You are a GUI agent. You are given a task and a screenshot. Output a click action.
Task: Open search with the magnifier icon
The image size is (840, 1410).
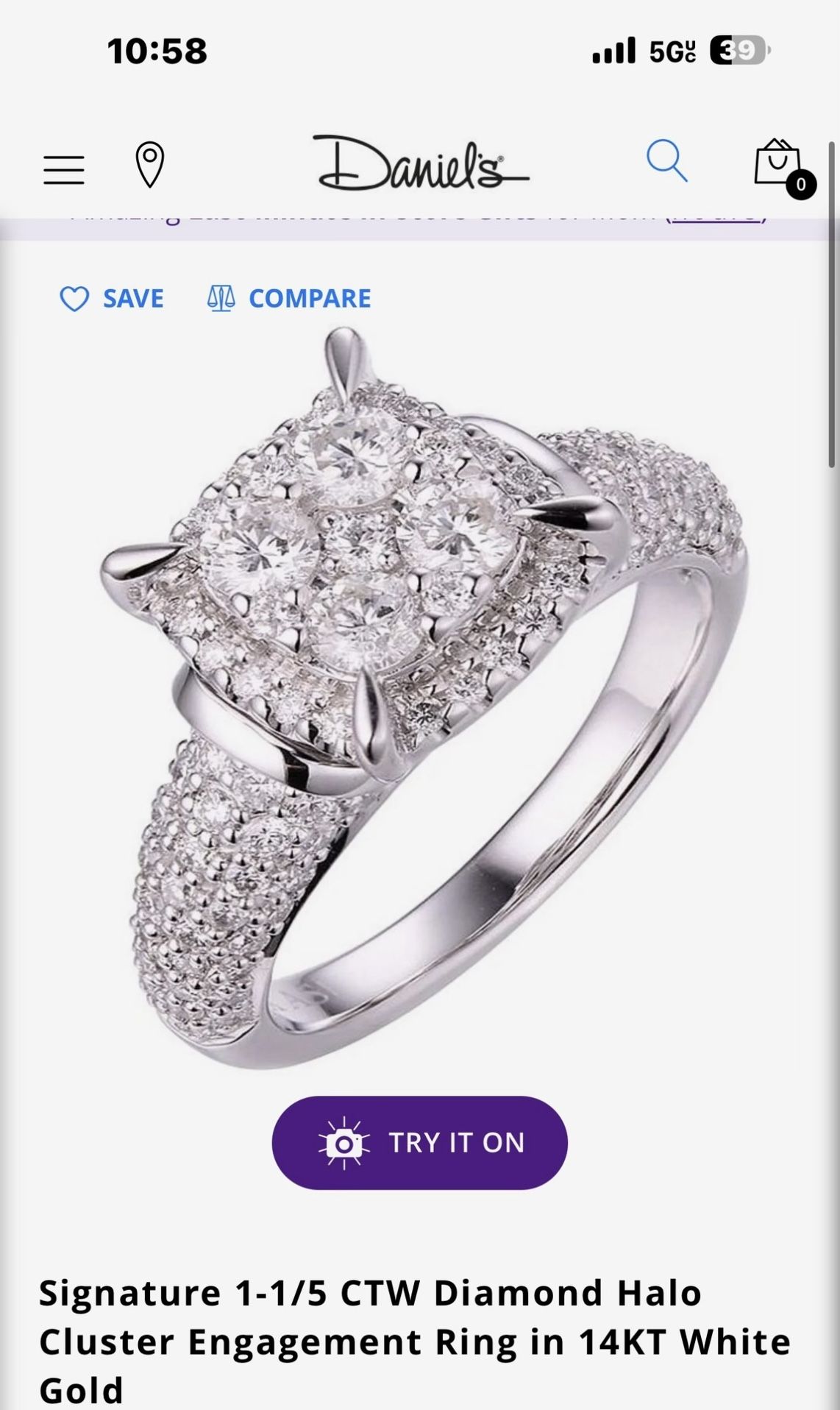point(666,160)
